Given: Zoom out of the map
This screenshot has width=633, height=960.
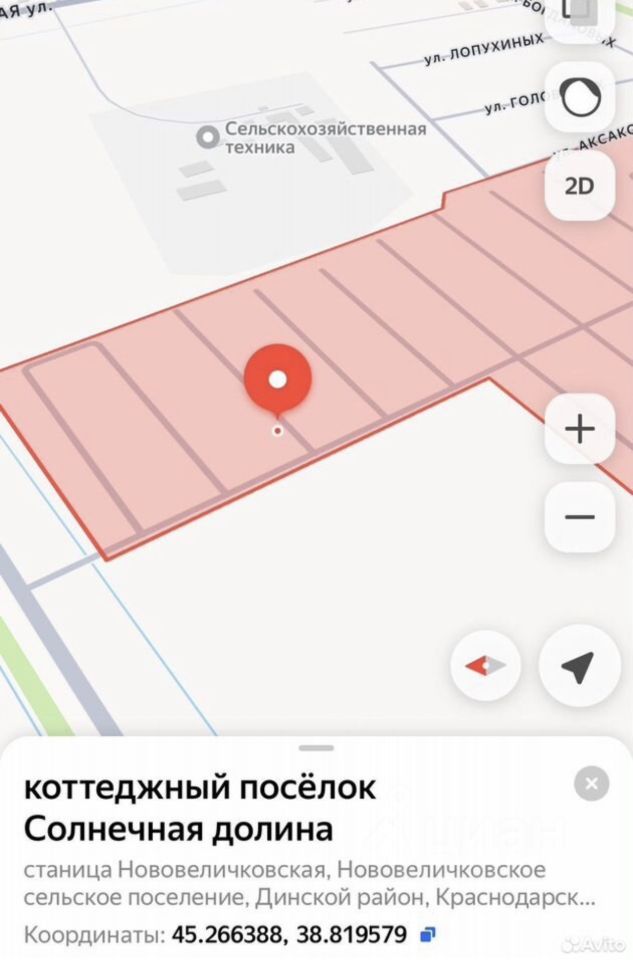Looking at the screenshot, I should coord(579,517).
